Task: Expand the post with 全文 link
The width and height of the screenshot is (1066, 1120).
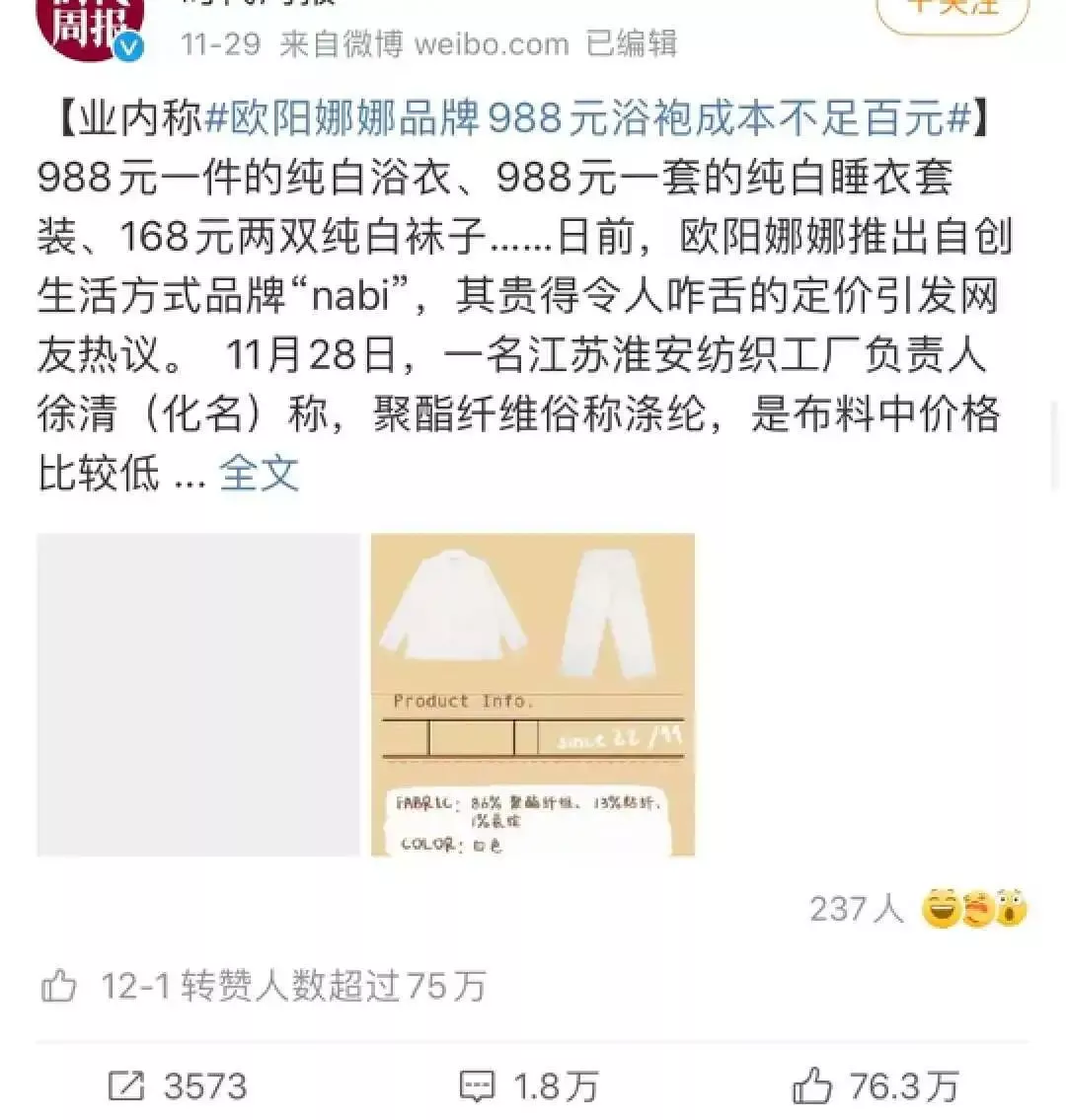Action: (259, 474)
